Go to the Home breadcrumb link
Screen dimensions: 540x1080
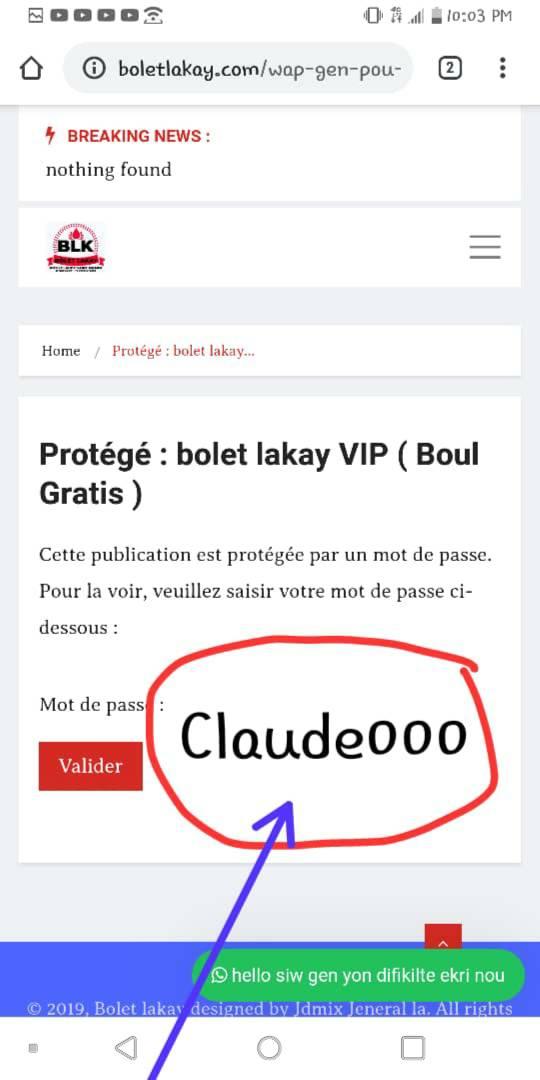61,351
